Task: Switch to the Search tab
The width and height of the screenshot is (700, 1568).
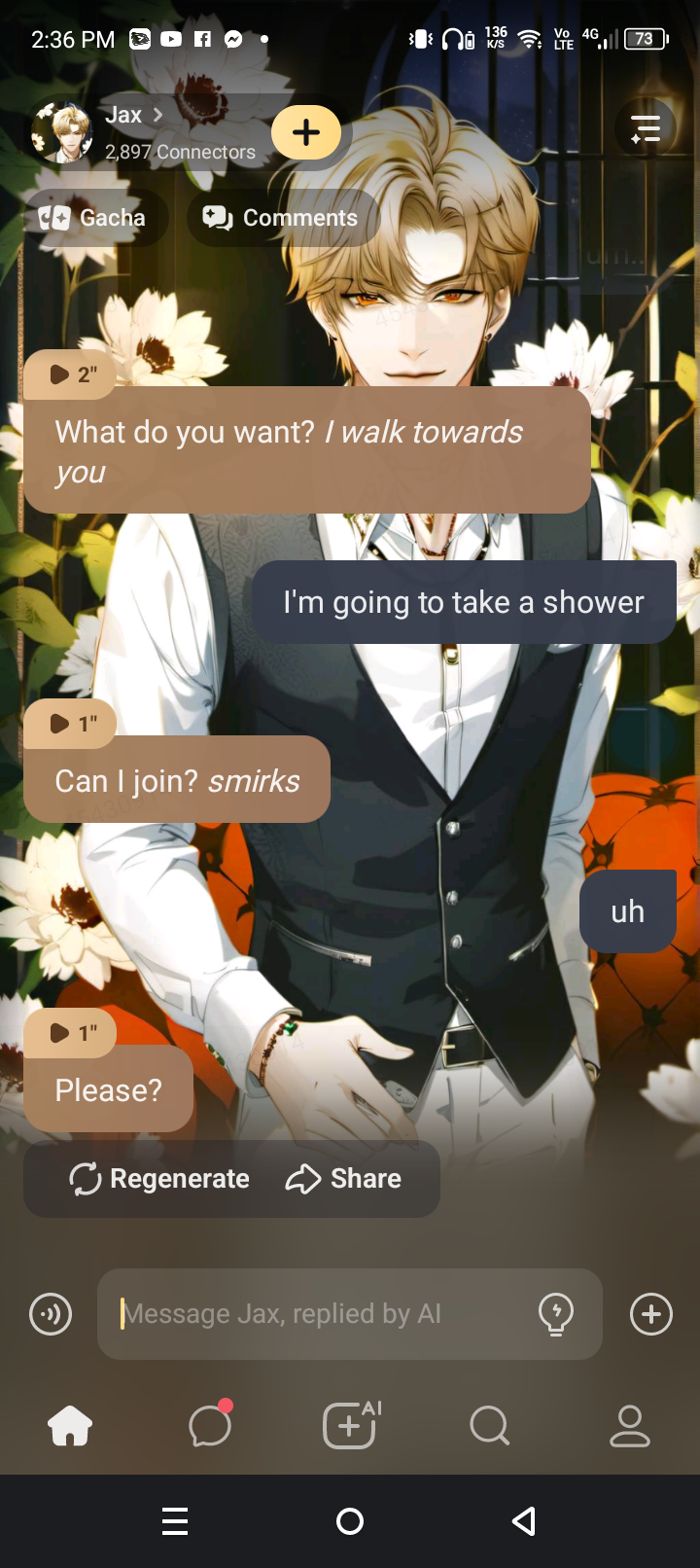Action: 489,1426
